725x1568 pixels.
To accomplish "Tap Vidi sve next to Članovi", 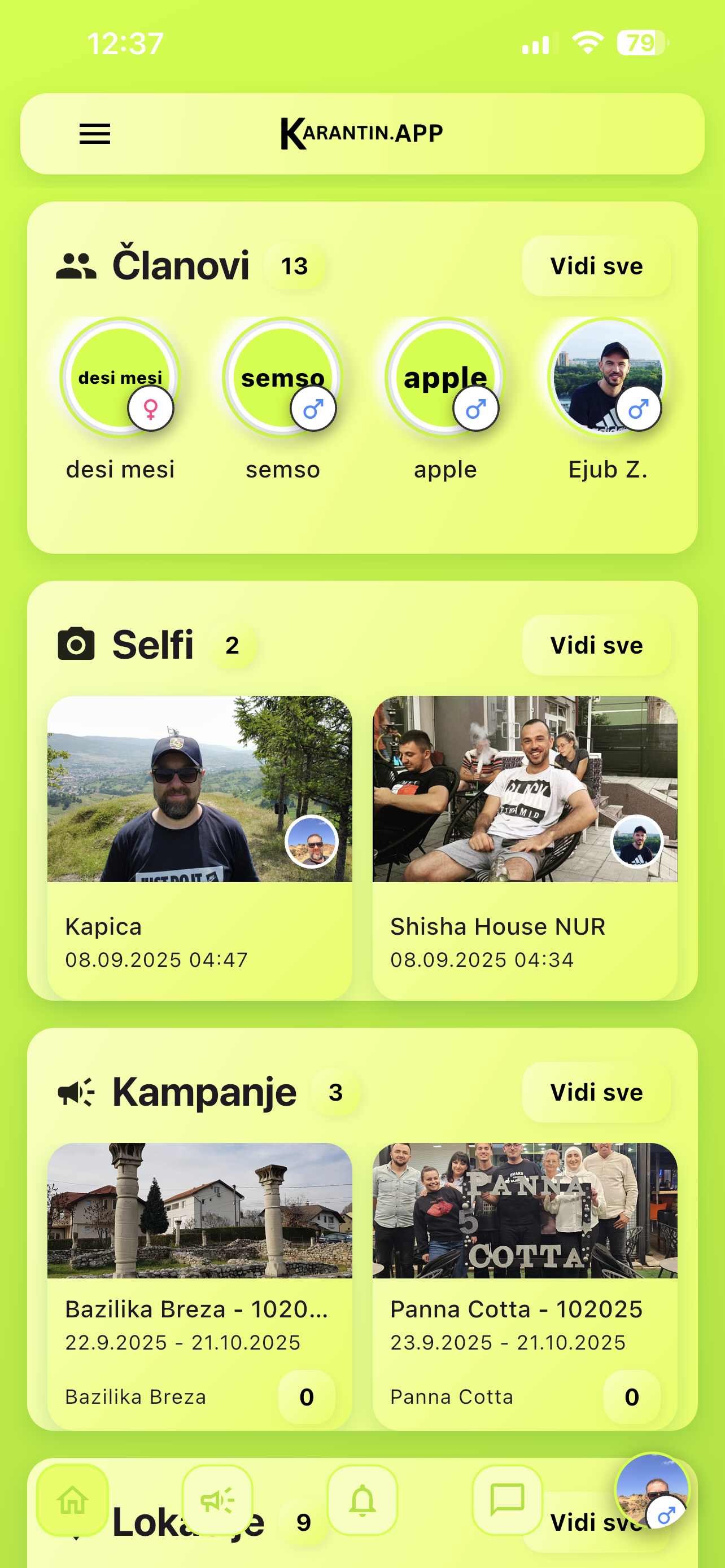I will tap(596, 266).
